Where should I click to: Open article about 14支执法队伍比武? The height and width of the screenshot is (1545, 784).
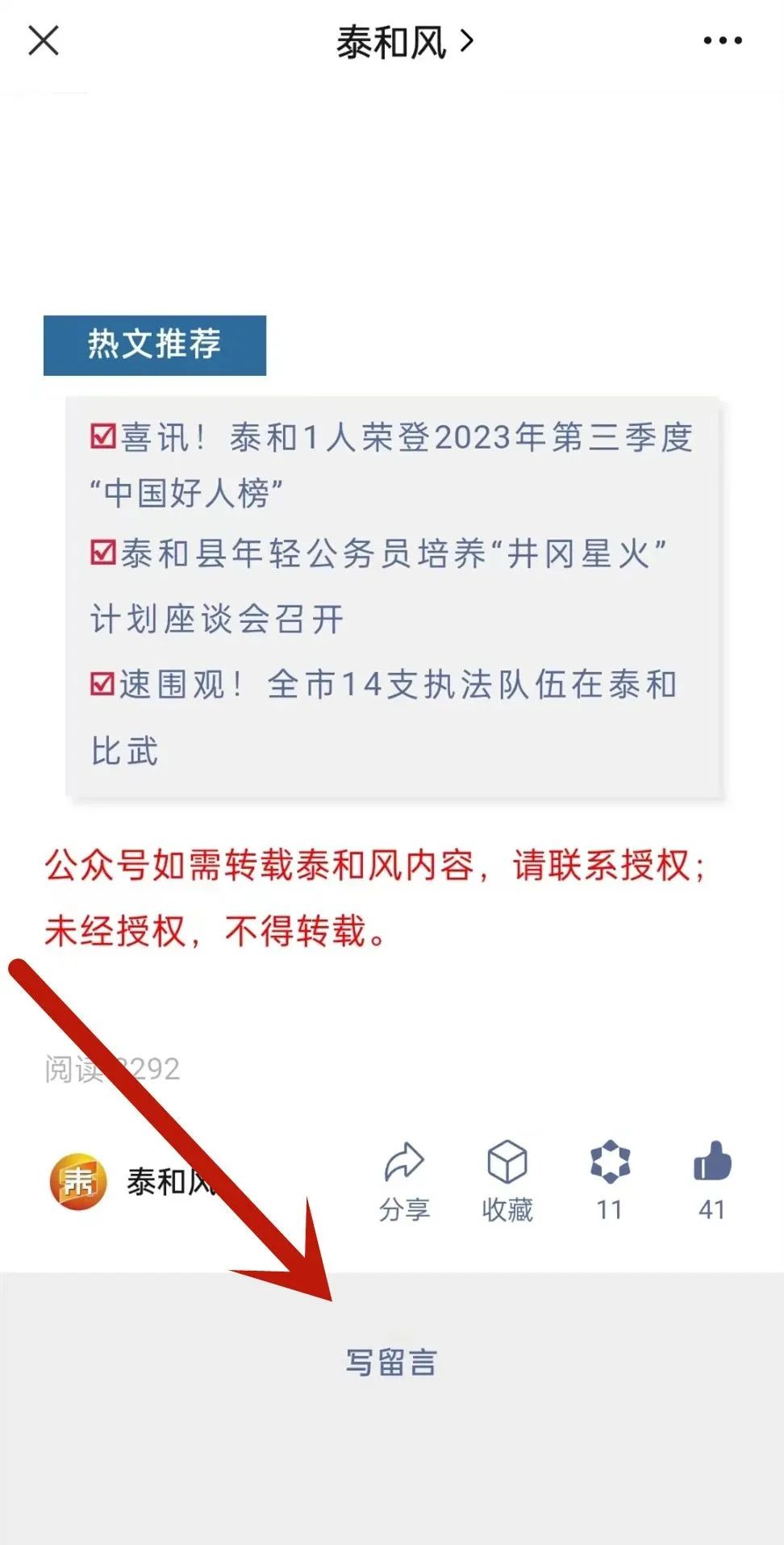383,716
